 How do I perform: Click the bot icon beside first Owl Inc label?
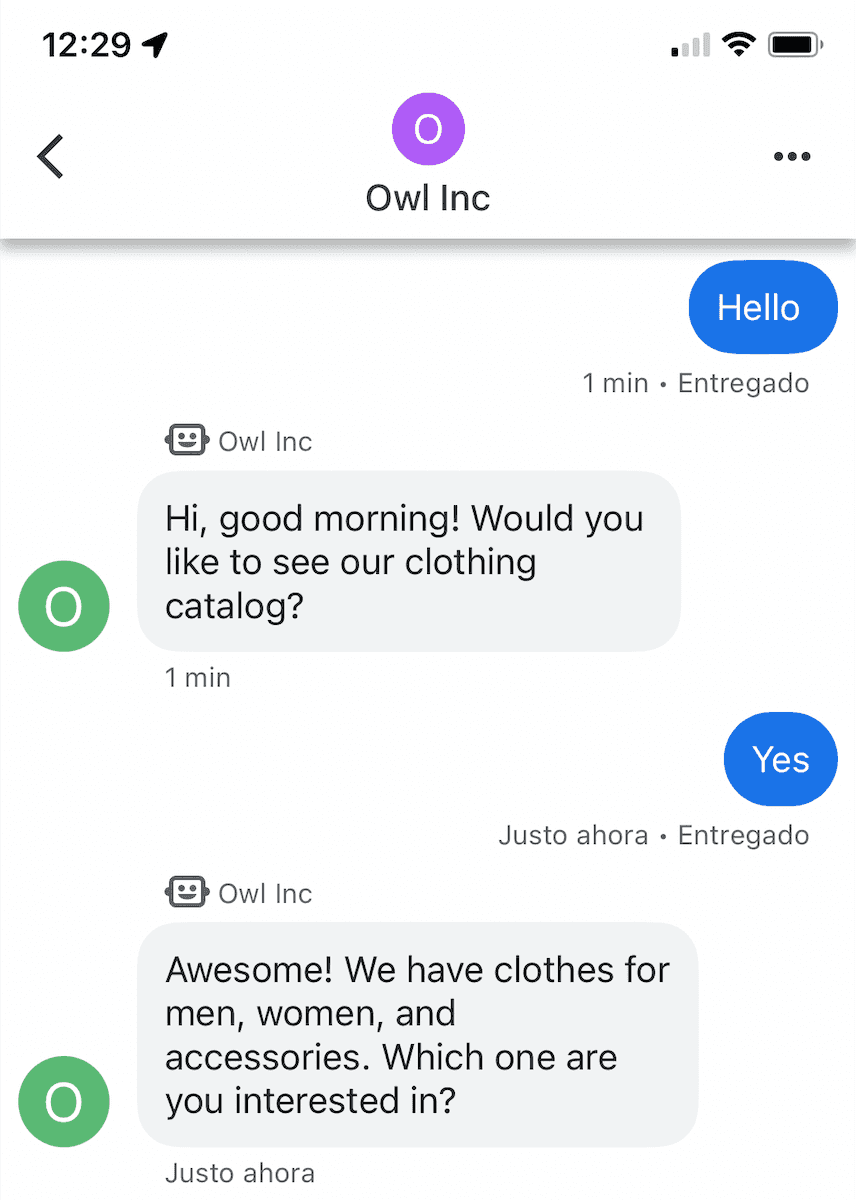[188, 440]
